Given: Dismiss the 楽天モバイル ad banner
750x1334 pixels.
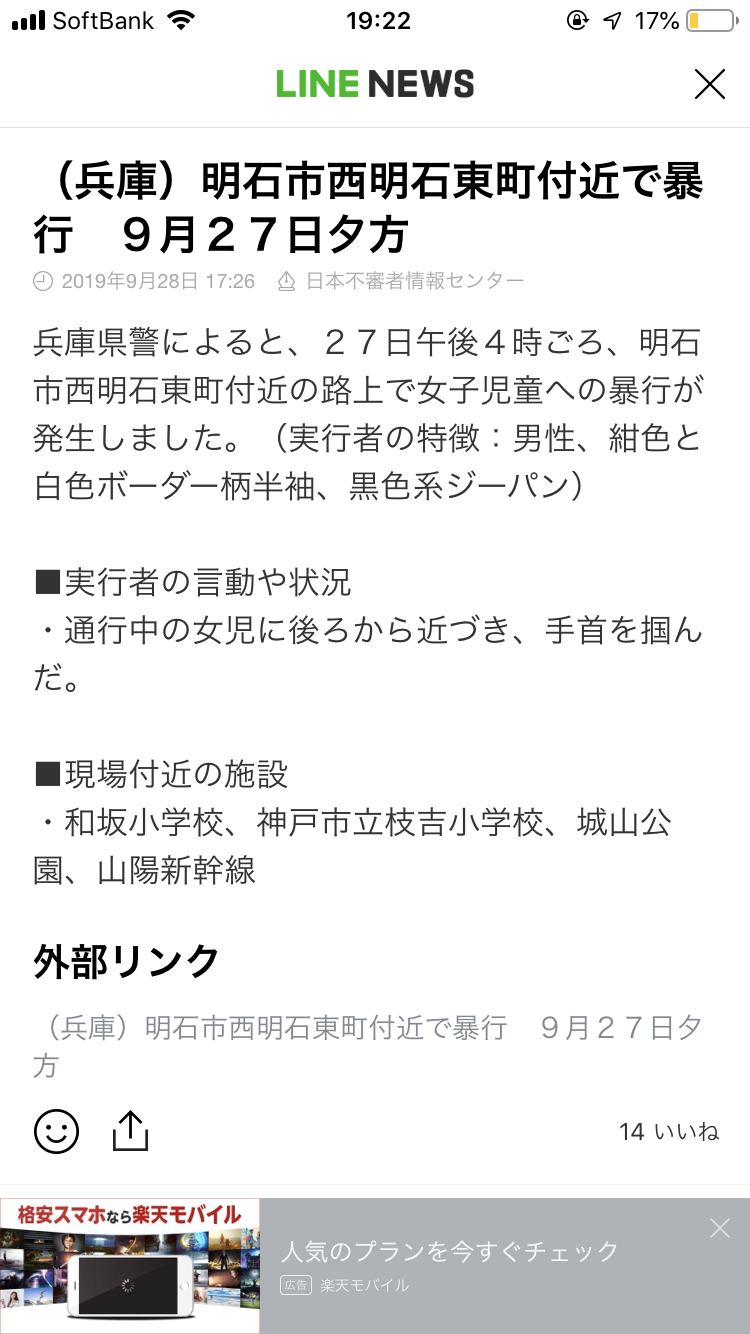Looking at the screenshot, I should 720,1228.
